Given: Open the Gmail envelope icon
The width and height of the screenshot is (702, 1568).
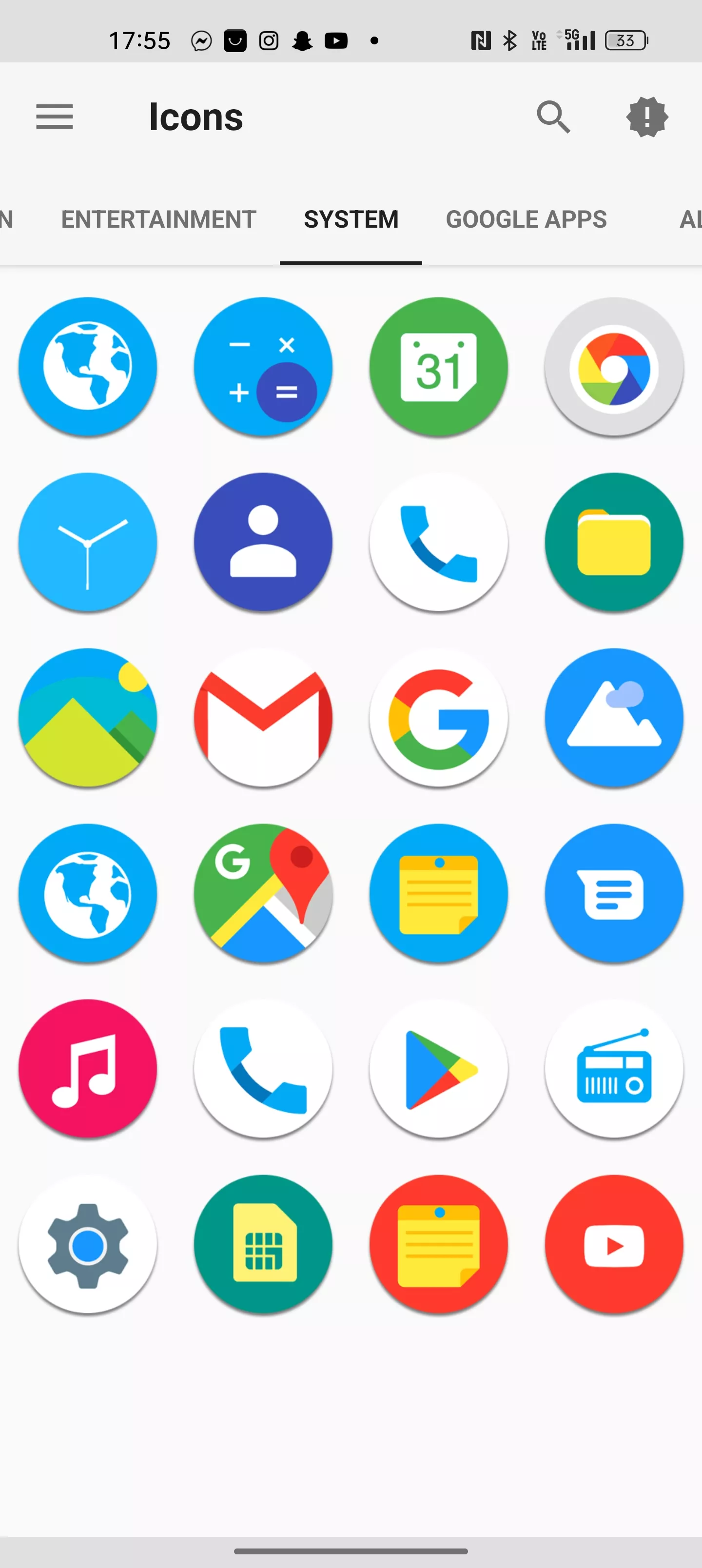Looking at the screenshot, I should [x=263, y=718].
